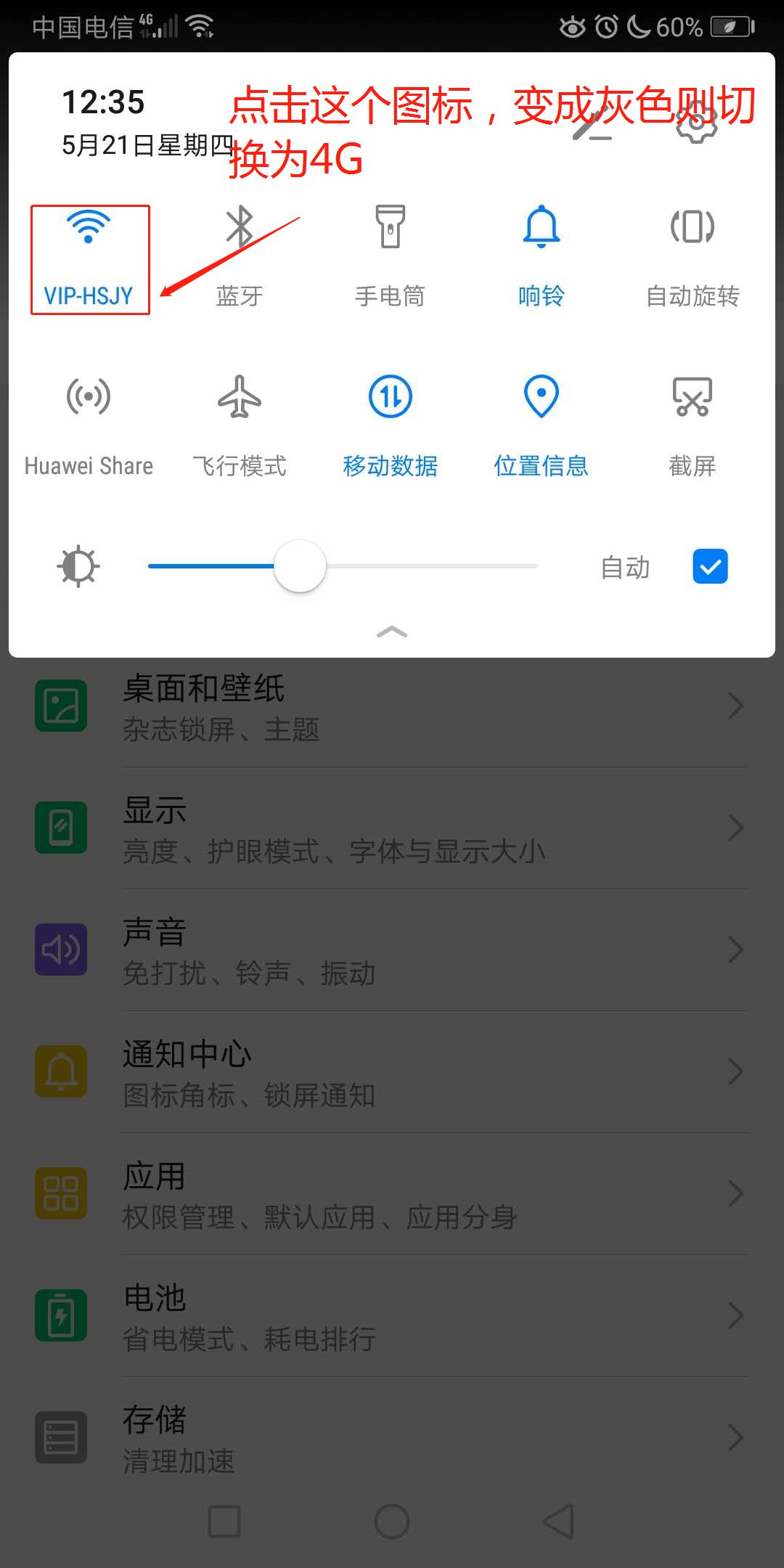The width and height of the screenshot is (784, 1568).
Task: Turn on the flashlight (手电筒)
Action: tap(391, 228)
